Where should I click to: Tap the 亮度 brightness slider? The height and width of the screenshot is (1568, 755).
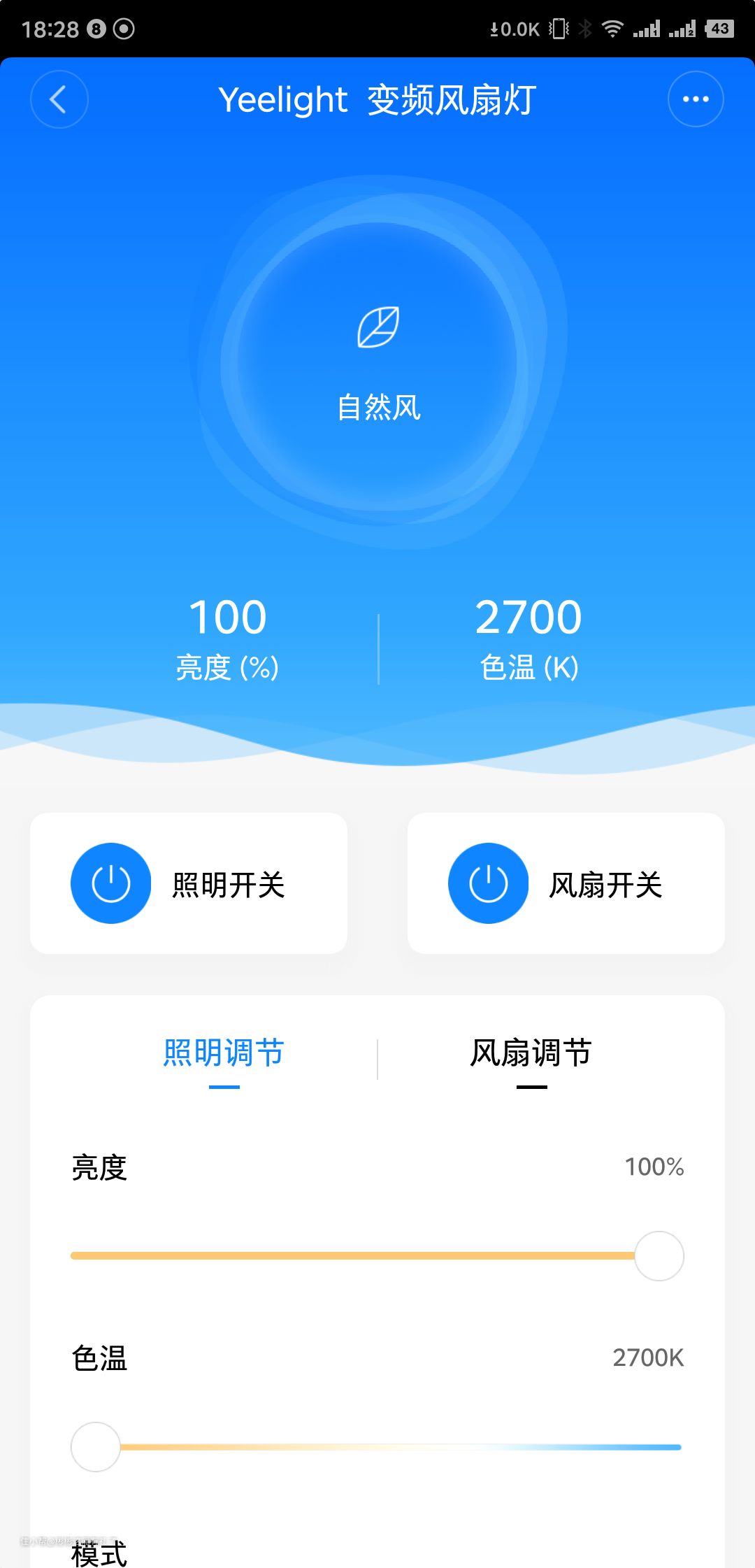click(377, 1256)
